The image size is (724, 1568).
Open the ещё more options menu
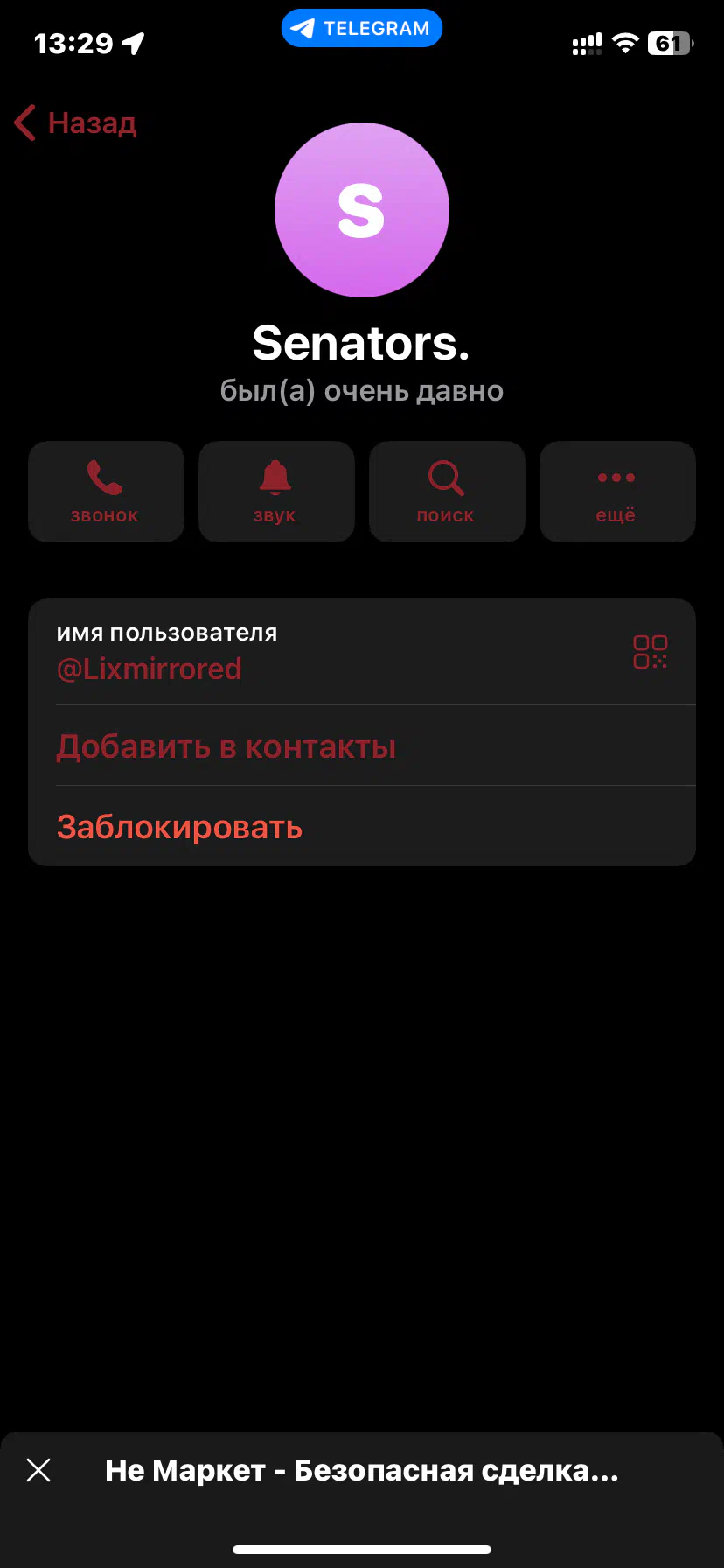[617, 492]
